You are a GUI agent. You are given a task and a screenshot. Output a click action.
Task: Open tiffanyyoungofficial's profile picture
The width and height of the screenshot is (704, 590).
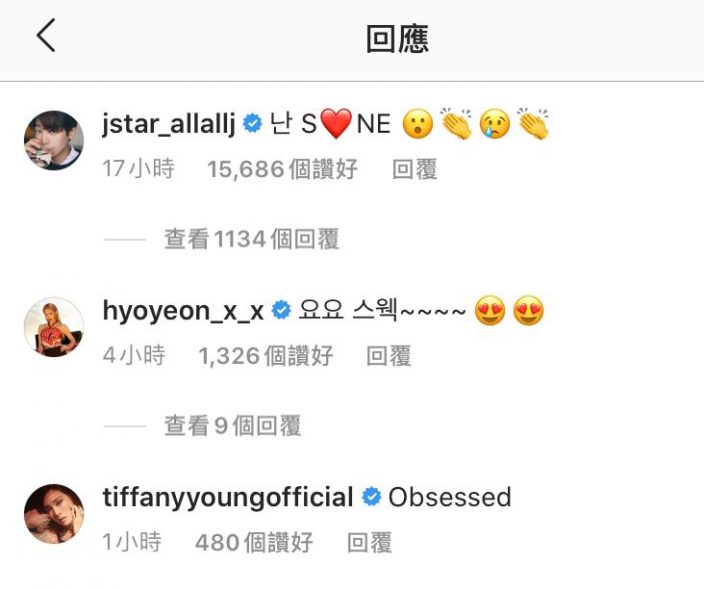pyautogui.click(x=53, y=514)
